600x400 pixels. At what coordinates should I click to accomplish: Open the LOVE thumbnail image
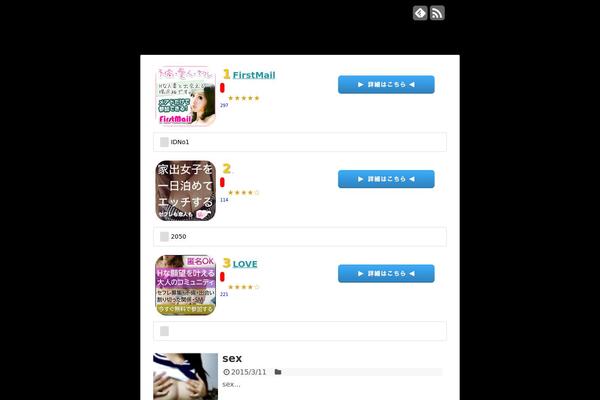coord(186,285)
